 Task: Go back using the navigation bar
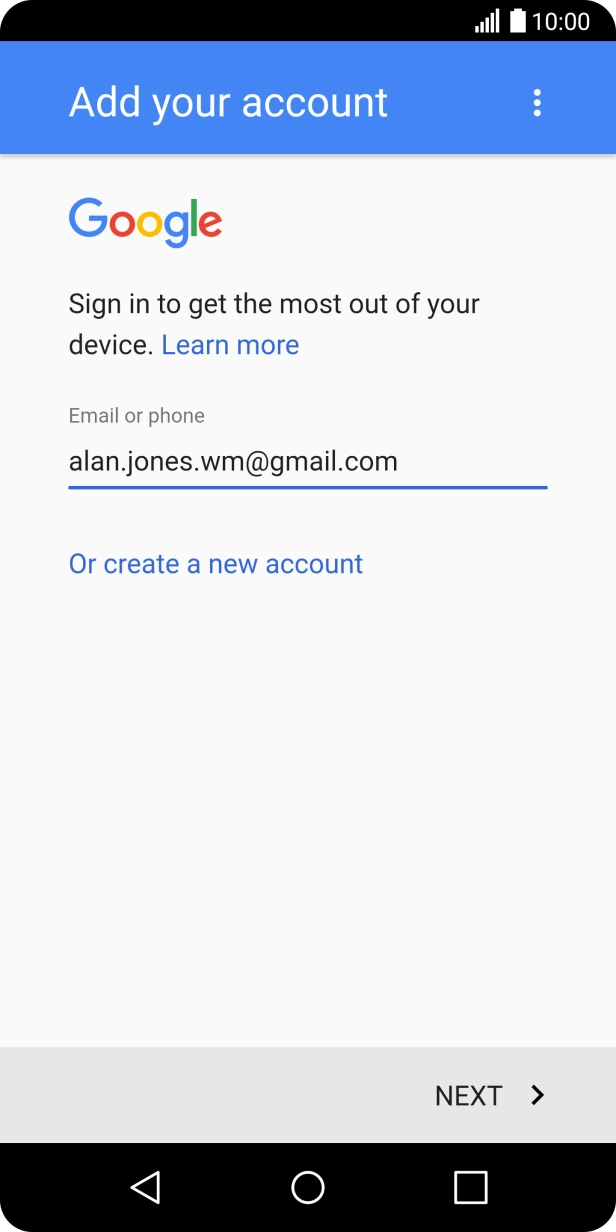[x=146, y=1187]
